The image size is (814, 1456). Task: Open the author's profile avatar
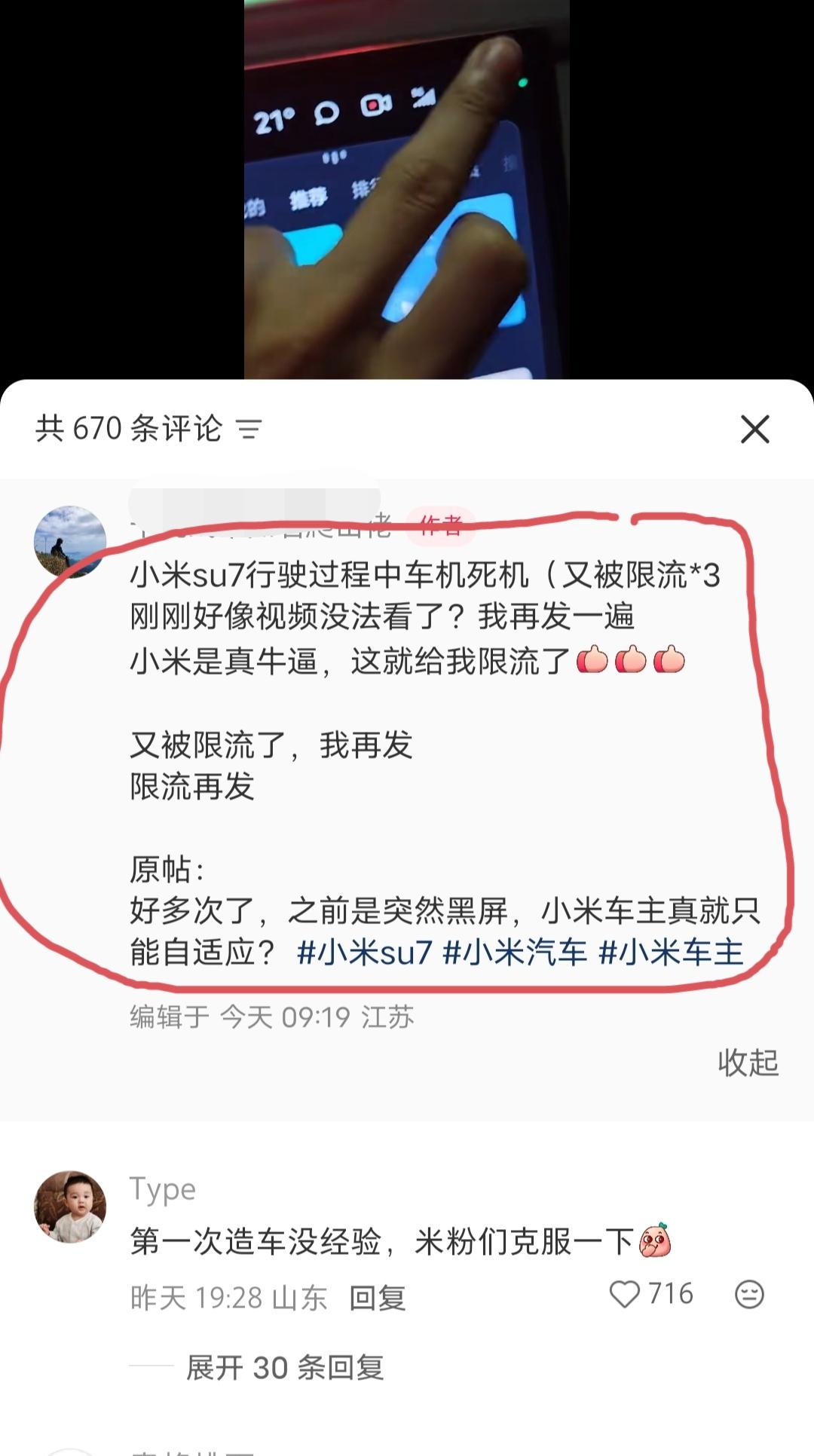70,542
